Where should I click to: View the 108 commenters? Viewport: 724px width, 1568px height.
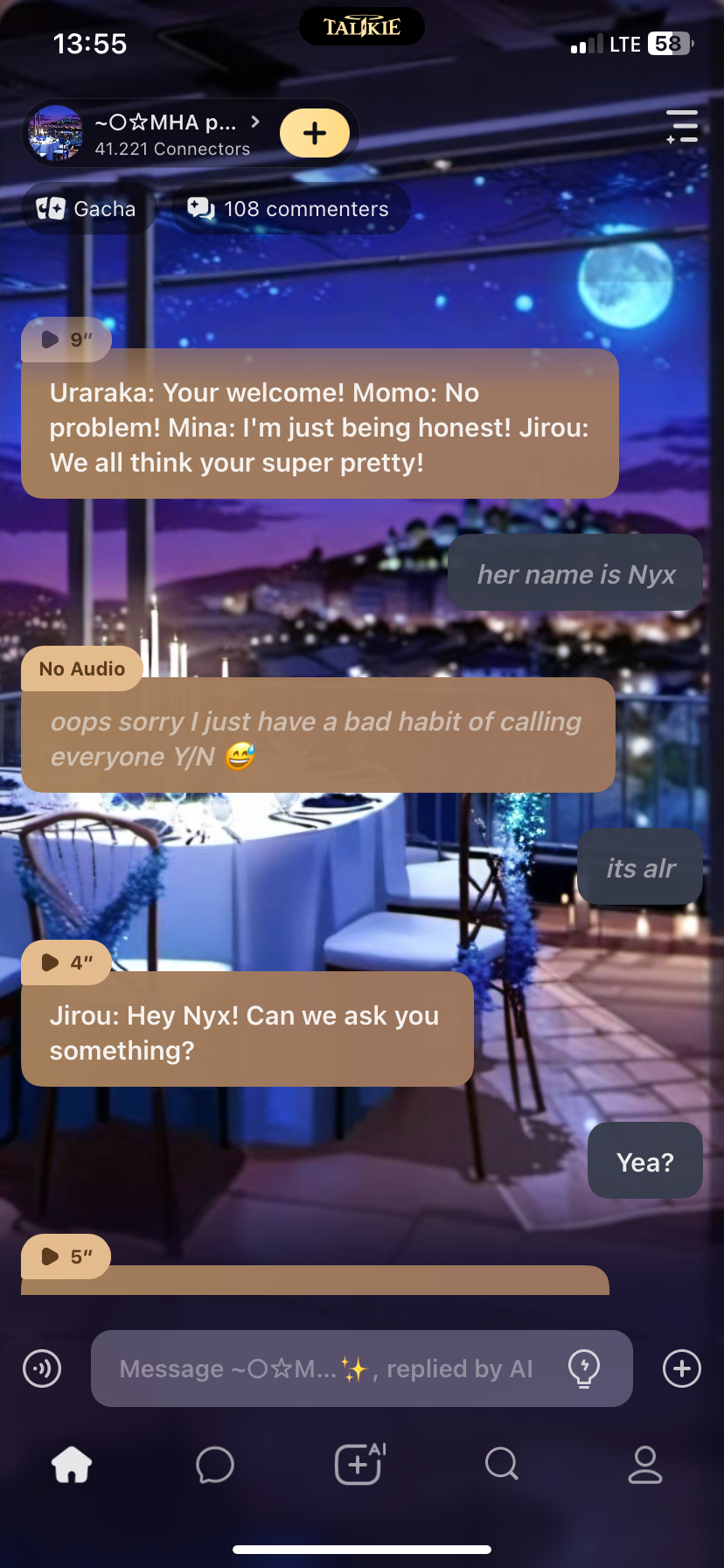click(x=289, y=209)
